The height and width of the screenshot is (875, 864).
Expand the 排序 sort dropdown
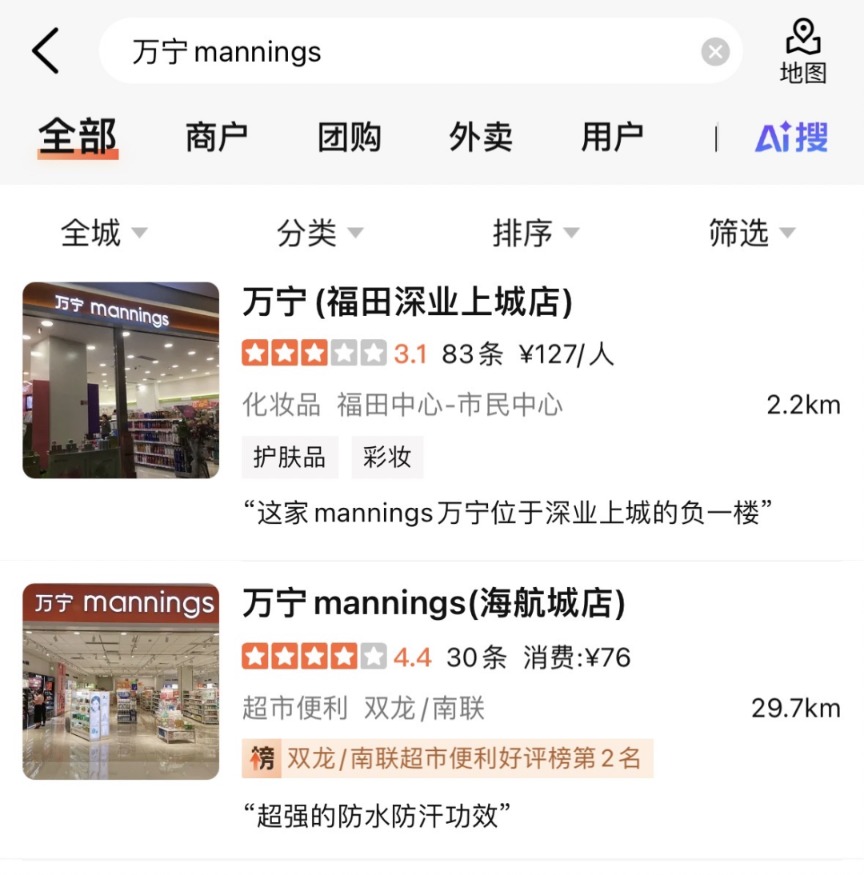(536, 233)
